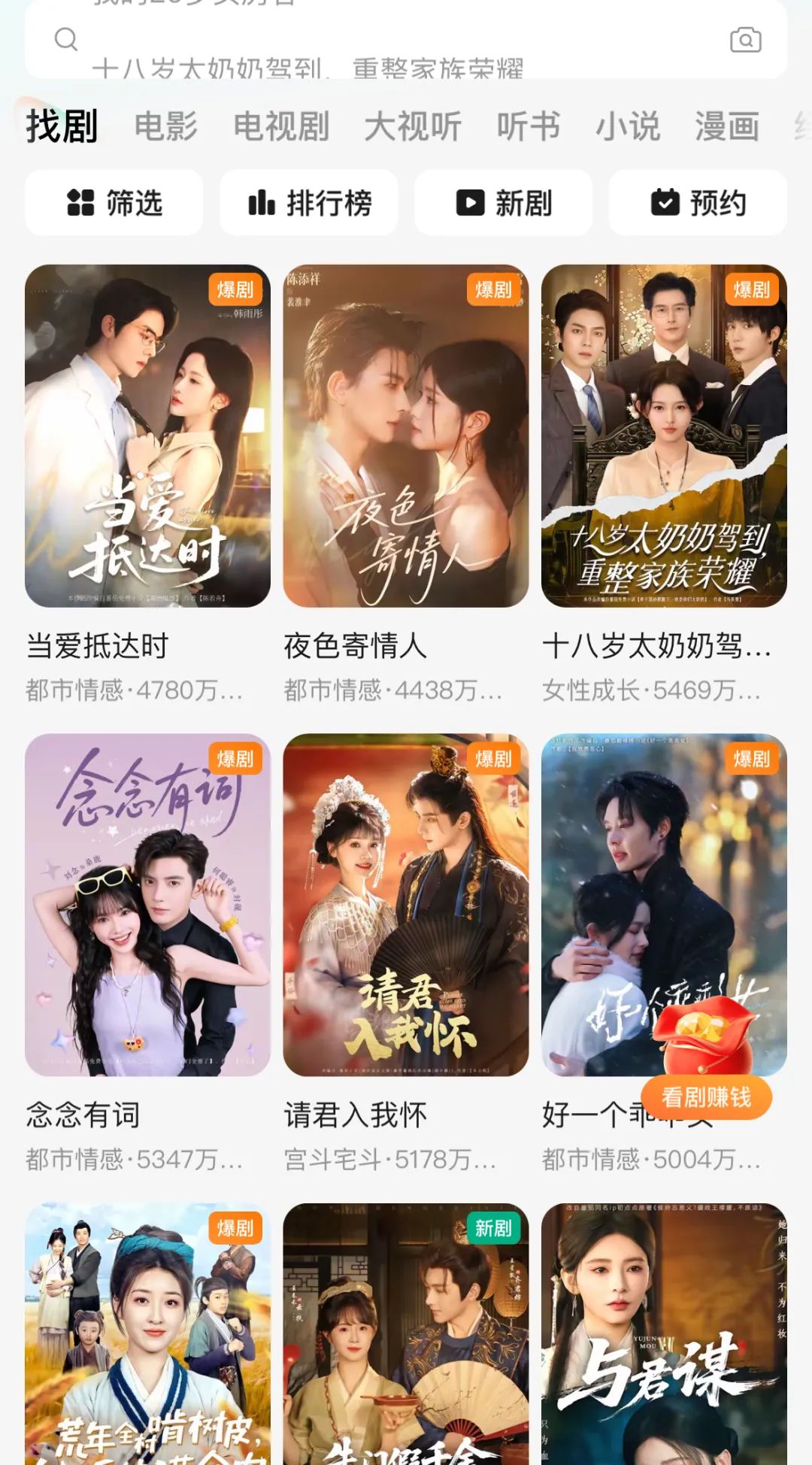Open the 十八岁太奶奶驾到 drama card

coord(664,436)
